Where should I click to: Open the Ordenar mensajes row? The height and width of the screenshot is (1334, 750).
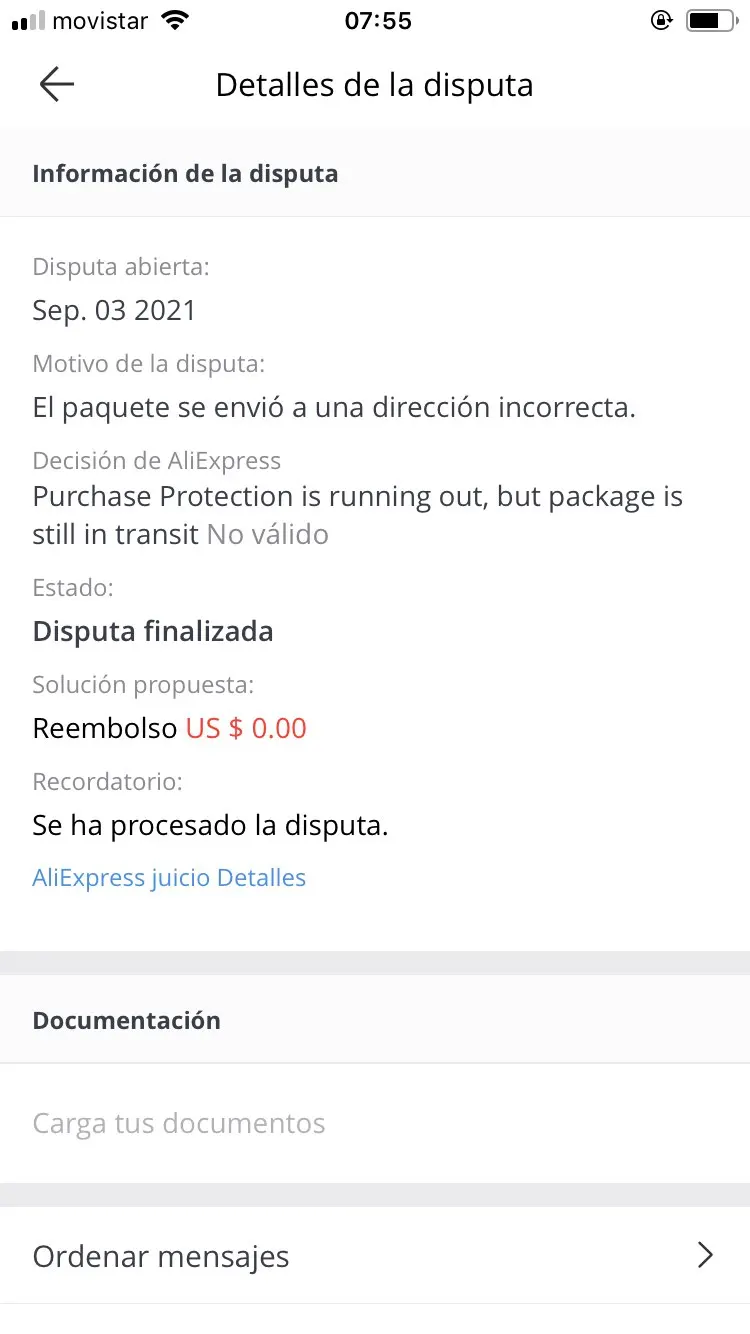pos(375,1256)
